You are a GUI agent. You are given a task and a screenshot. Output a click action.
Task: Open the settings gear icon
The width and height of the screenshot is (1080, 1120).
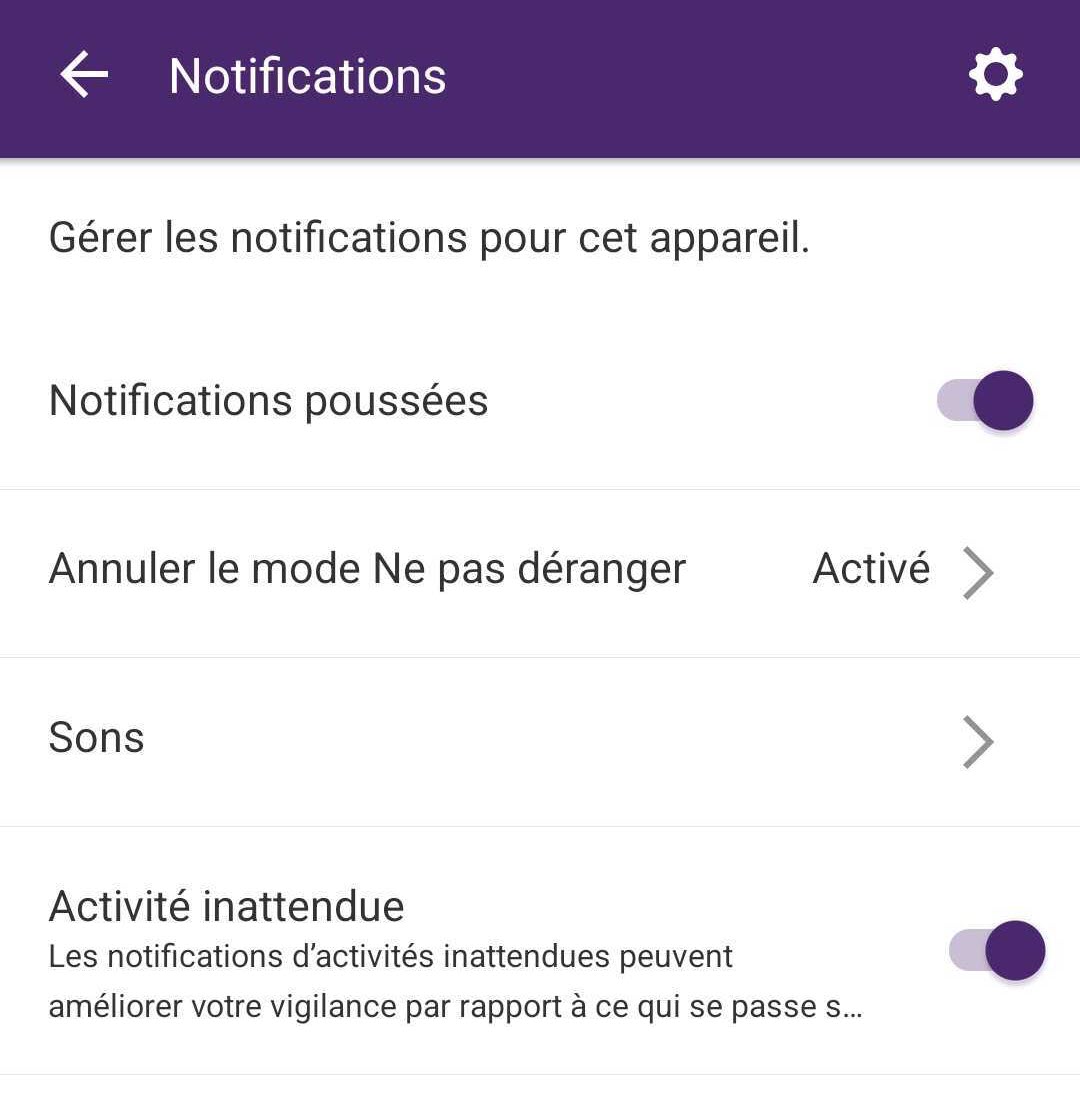(995, 75)
